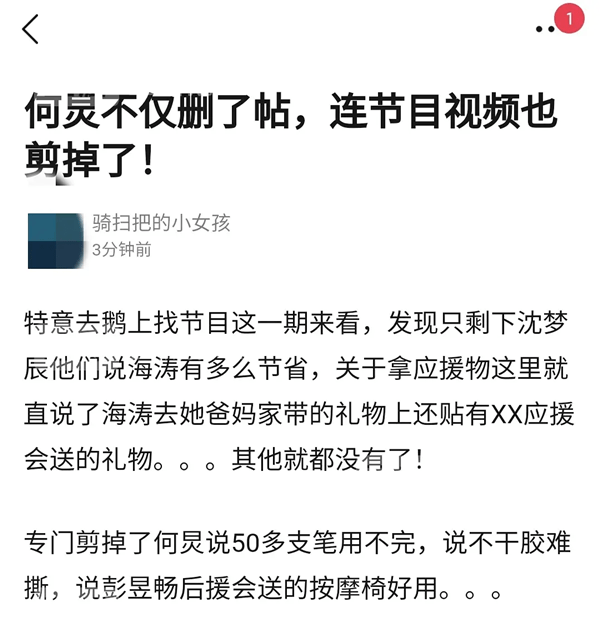Screen dimensions: 600x640
Task: Tap the username 骑扫把的小女孩
Action: point(161,223)
